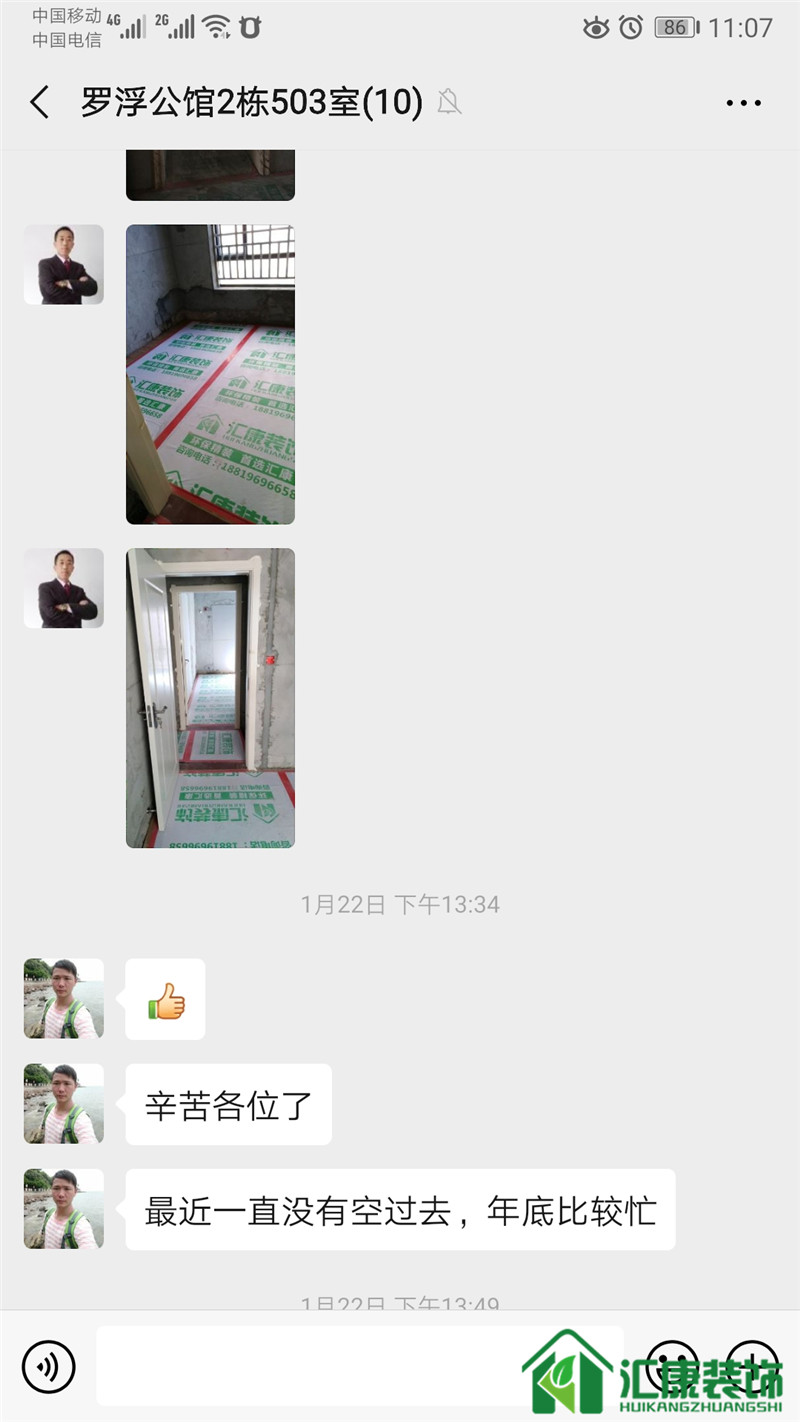
Task: View profile of the sender who wrote 辛苦各位了
Action: 64,1104
